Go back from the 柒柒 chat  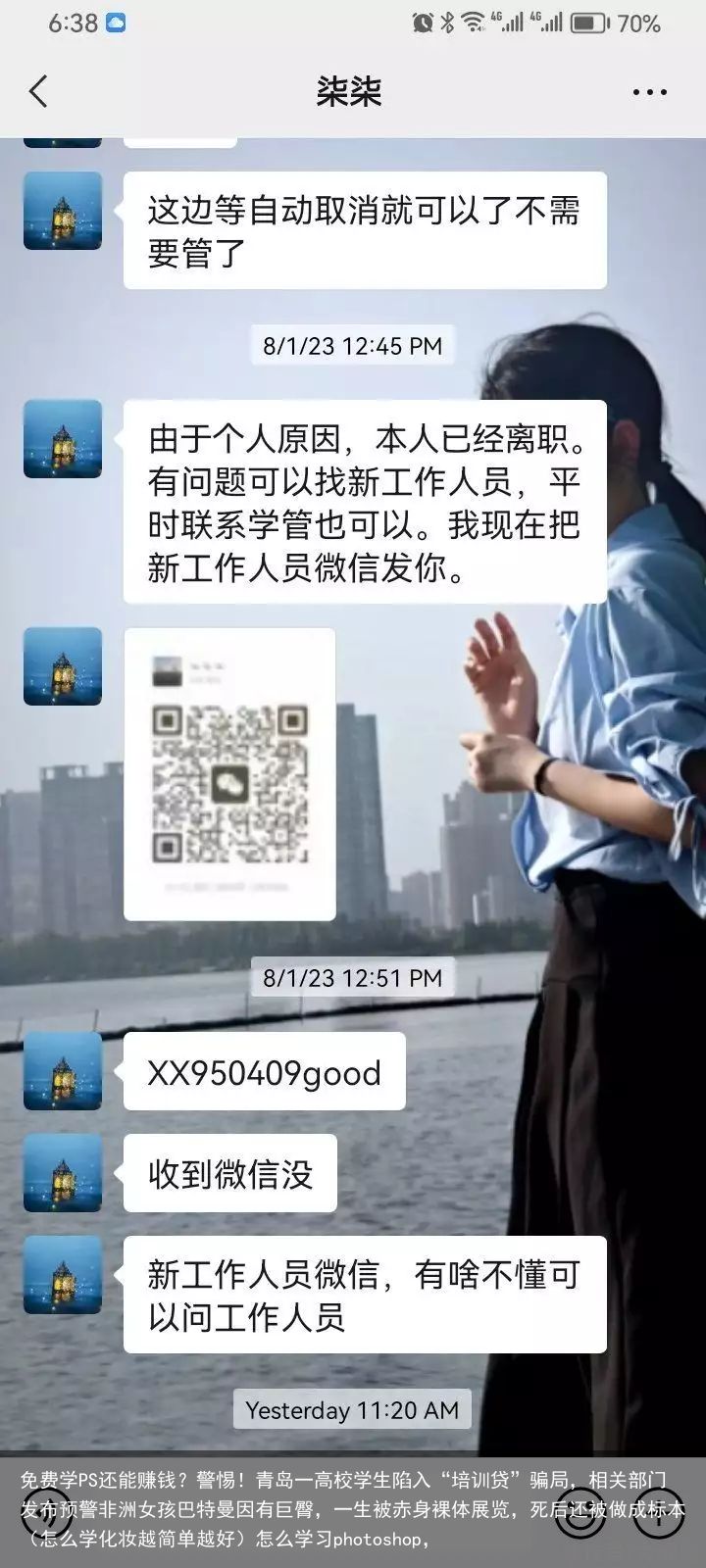tap(39, 92)
